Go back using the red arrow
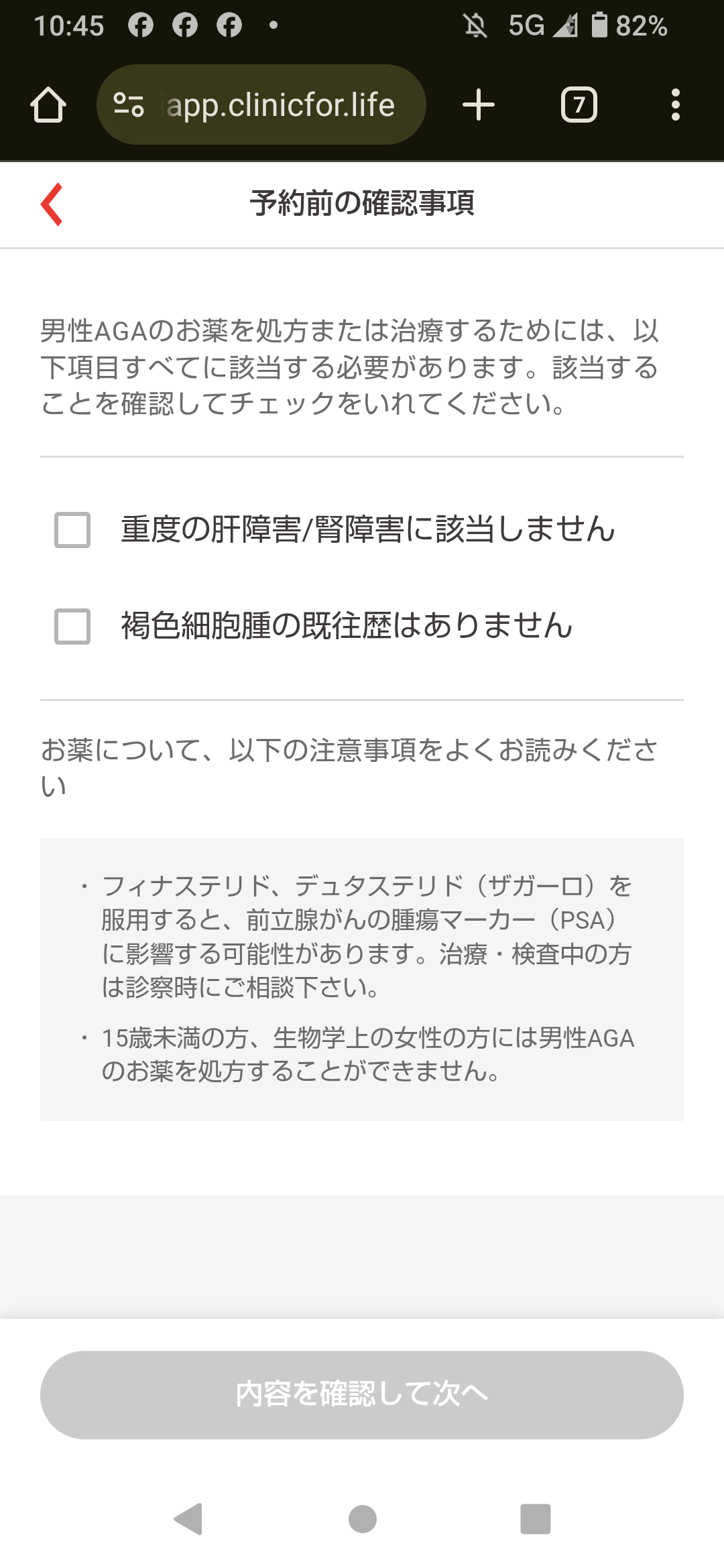724x1568 pixels. point(52,204)
